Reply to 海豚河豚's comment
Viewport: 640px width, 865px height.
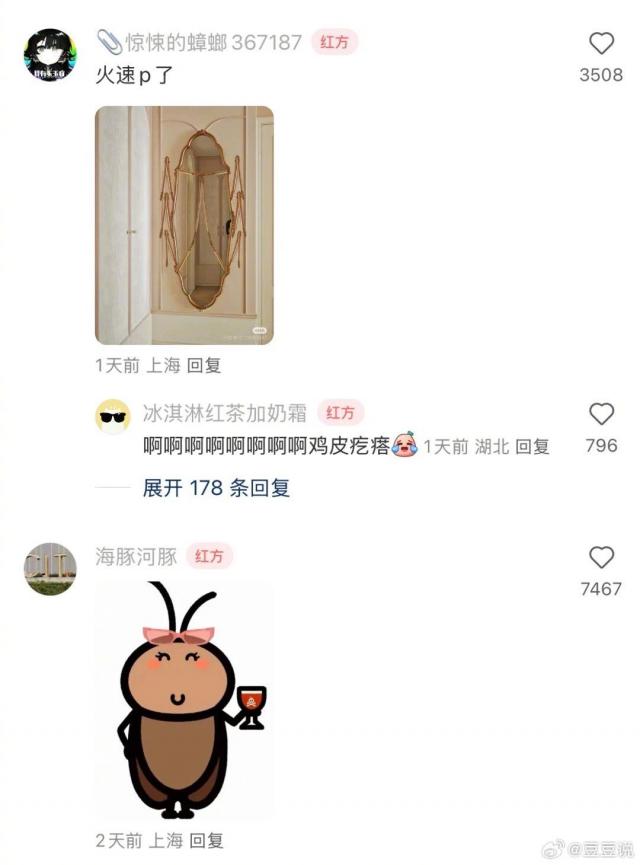(x=205, y=841)
